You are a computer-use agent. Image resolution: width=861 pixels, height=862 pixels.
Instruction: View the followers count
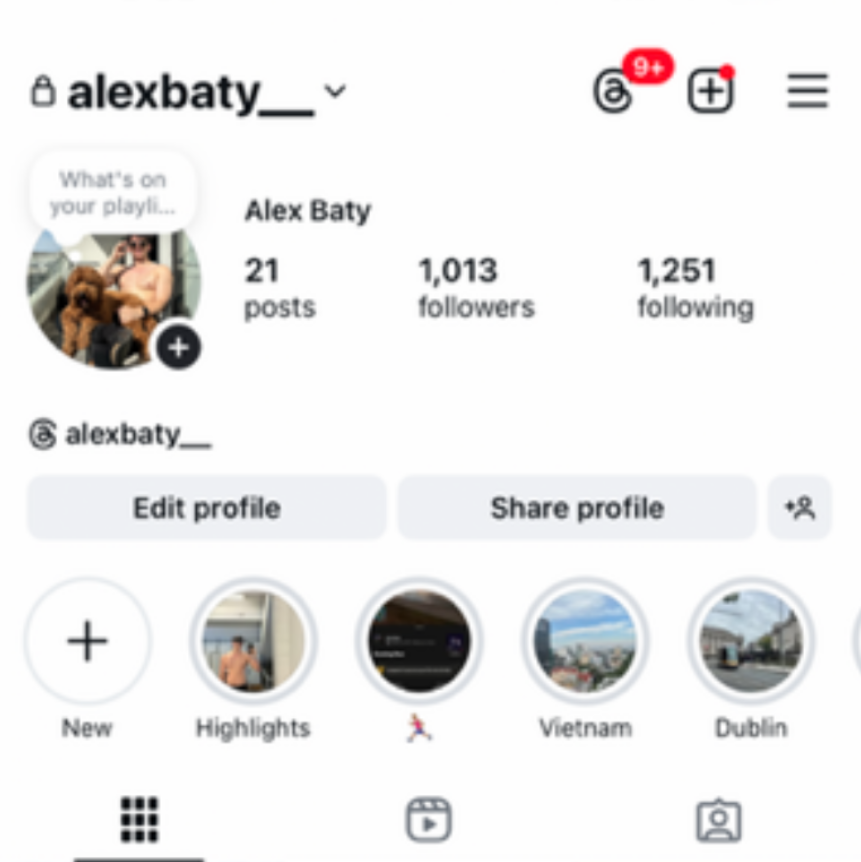(475, 287)
